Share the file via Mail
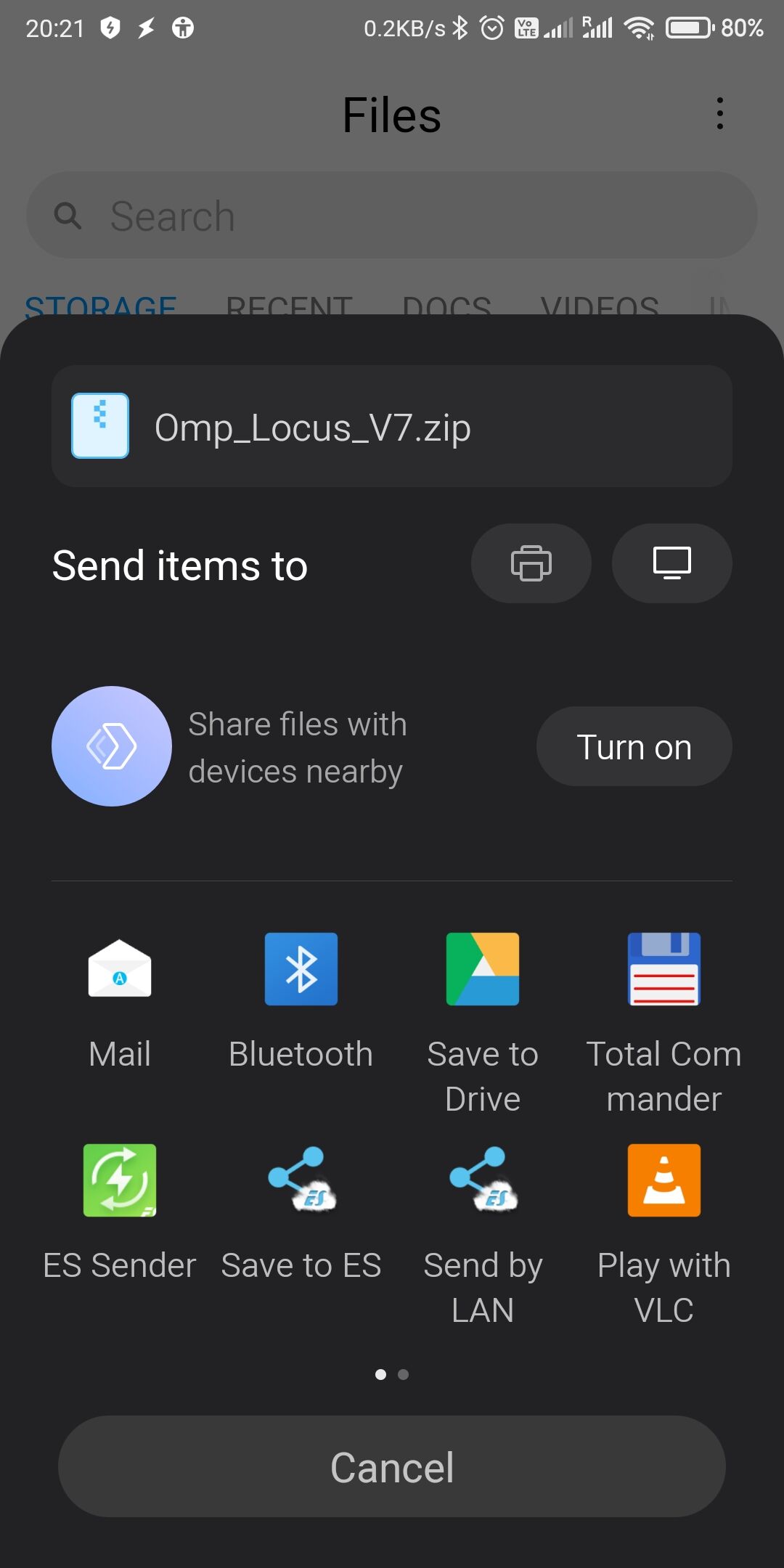Screen dimensions: 784x1568 coord(120,1003)
